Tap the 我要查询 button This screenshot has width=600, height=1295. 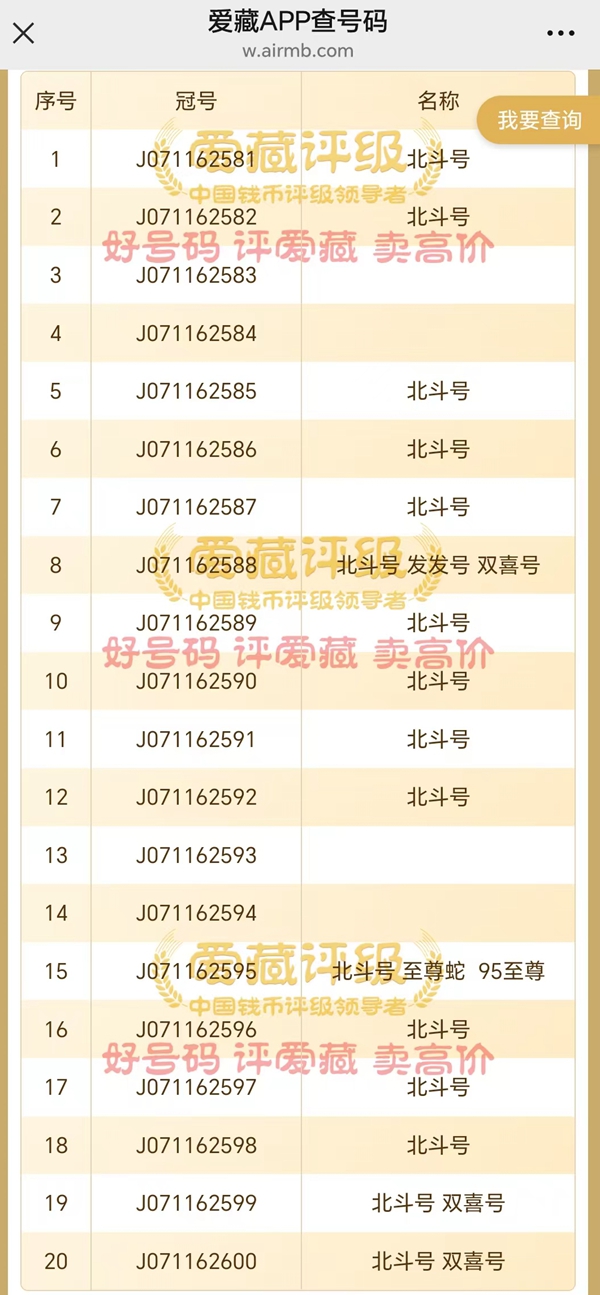tap(540, 121)
